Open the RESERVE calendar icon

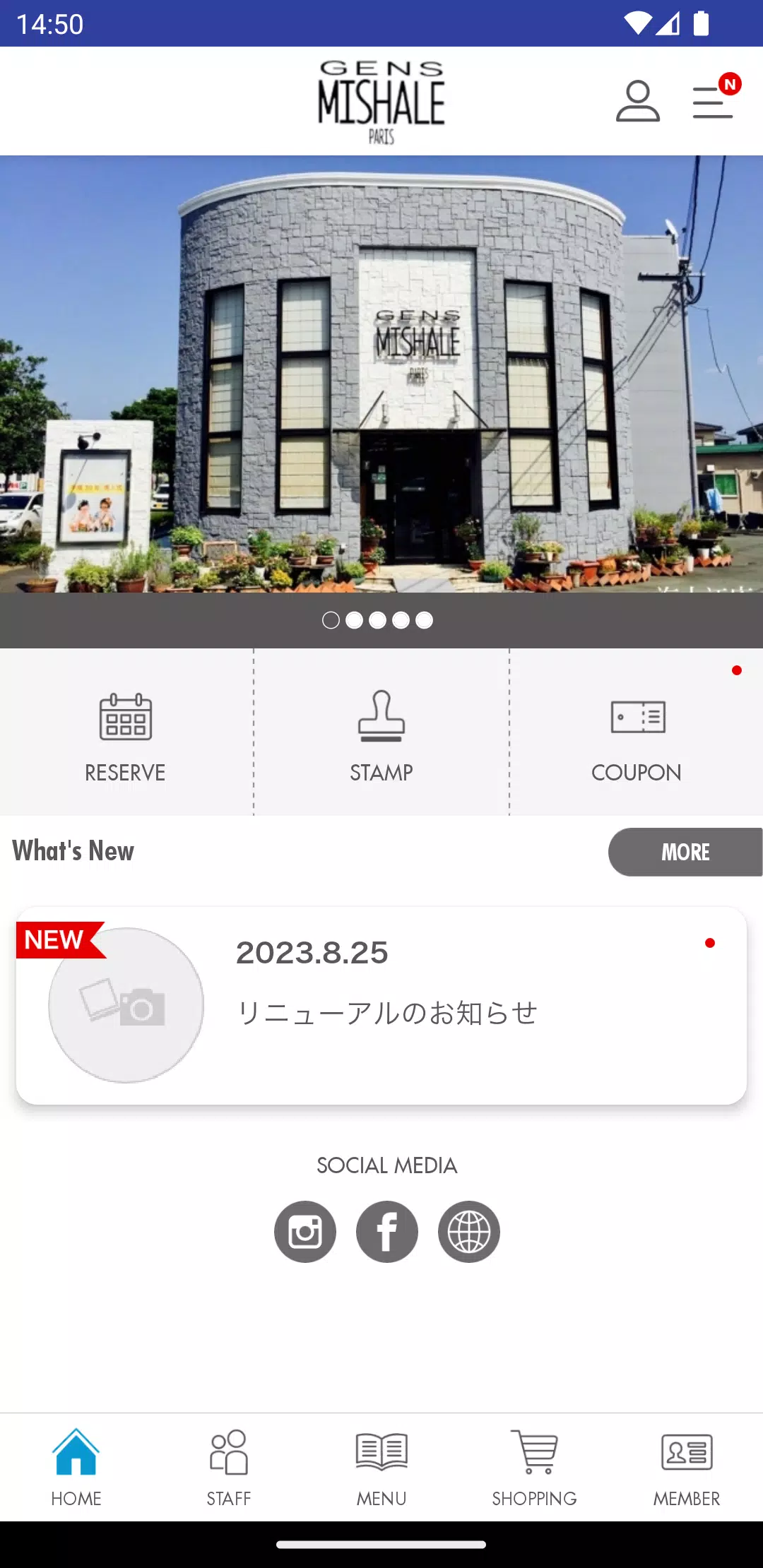coord(125,718)
